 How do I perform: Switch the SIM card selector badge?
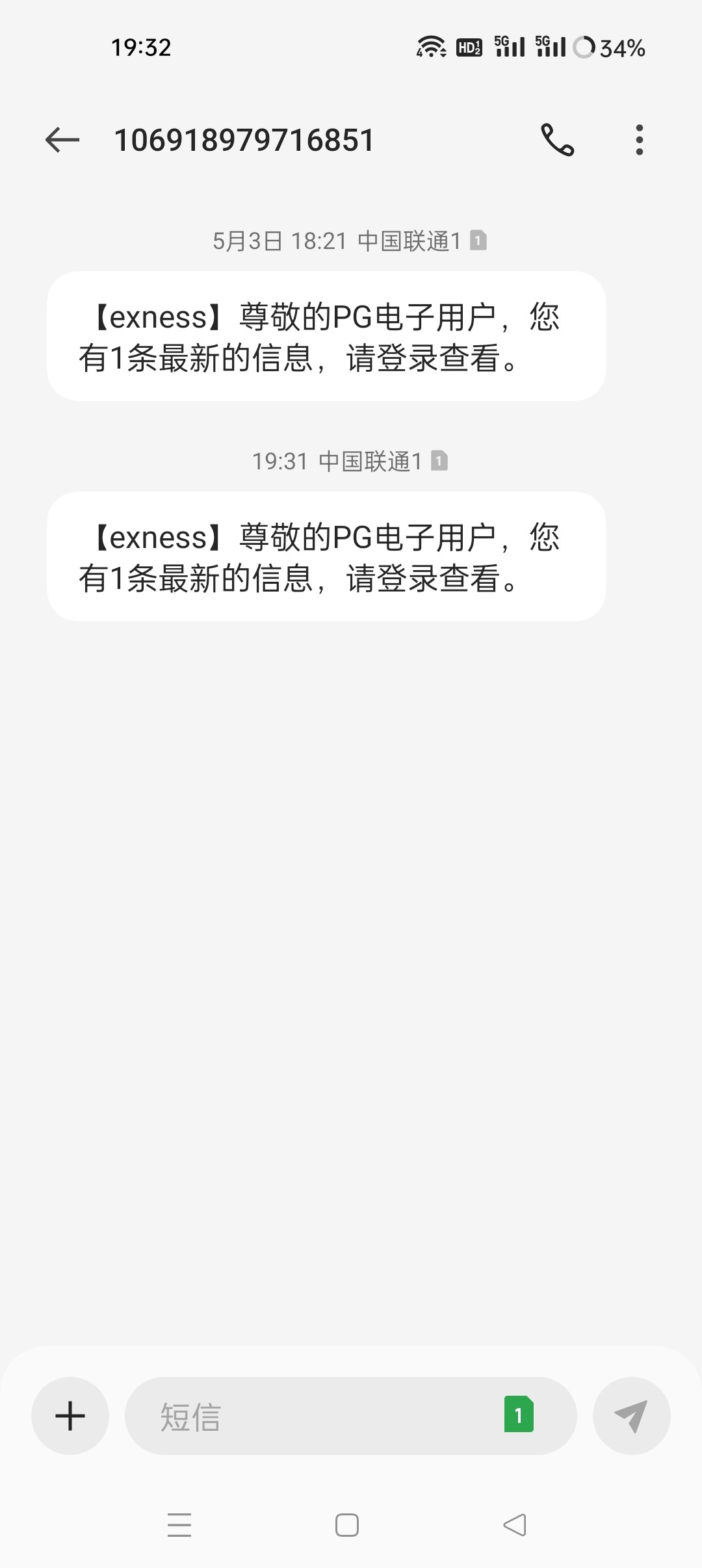point(519,1415)
